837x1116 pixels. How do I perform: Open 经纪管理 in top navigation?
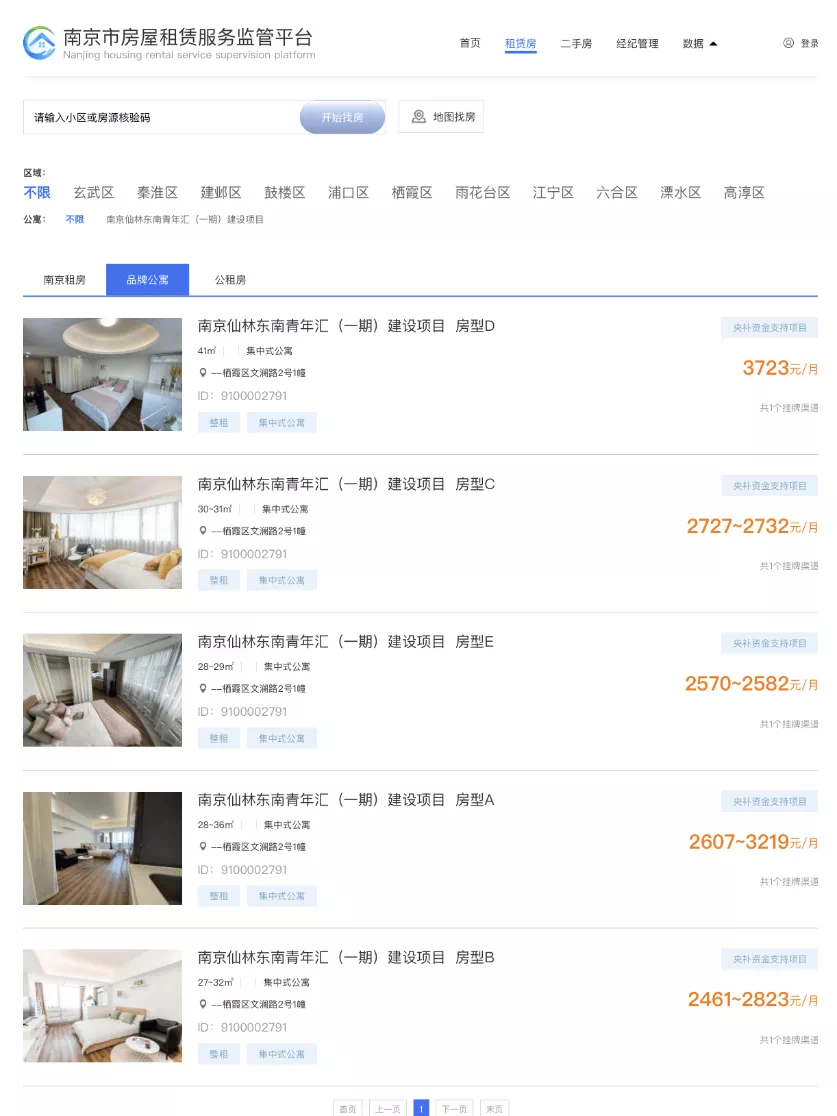(637, 43)
